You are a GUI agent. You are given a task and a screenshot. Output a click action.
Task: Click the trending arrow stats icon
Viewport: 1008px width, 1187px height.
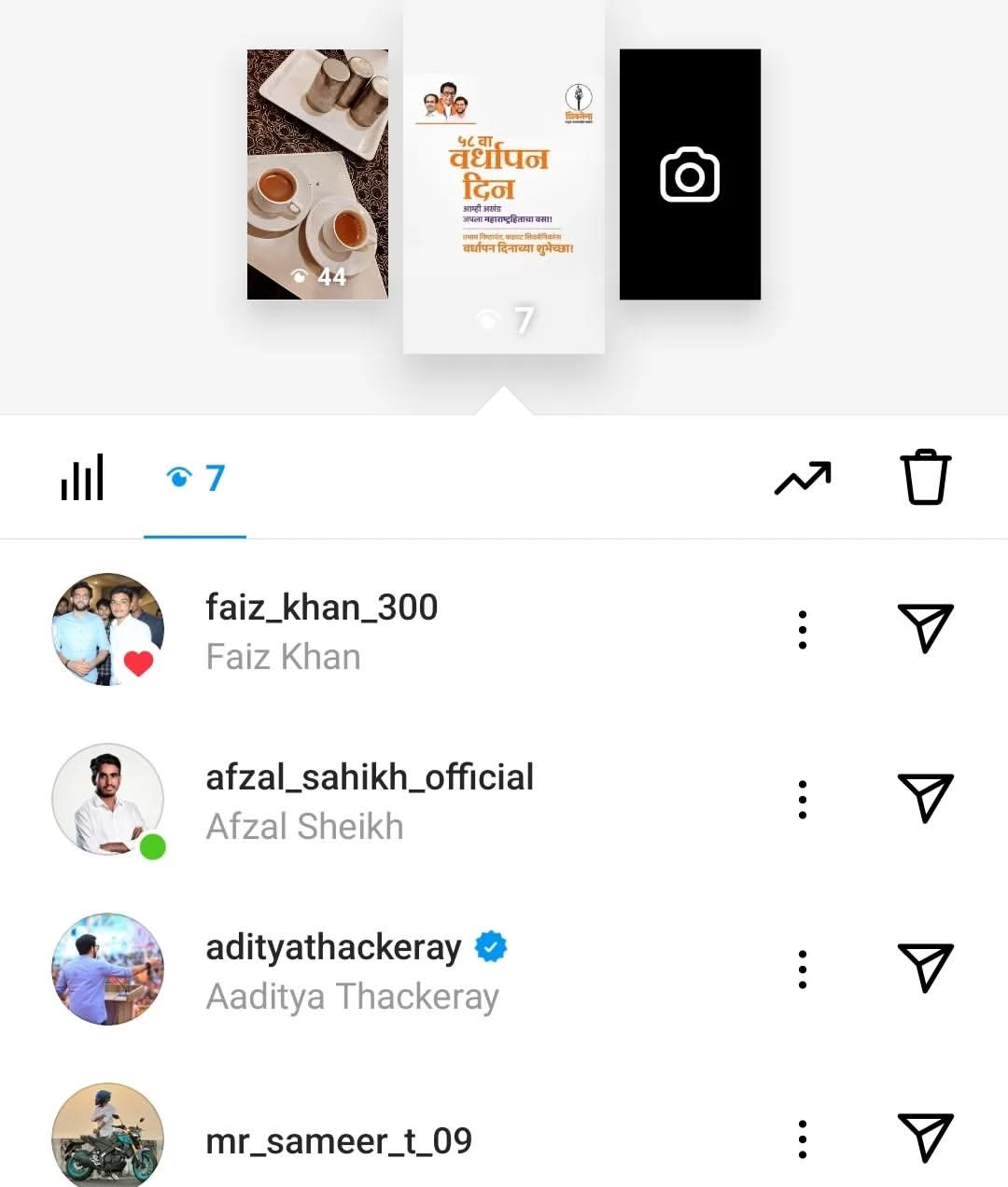[x=802, y=477]
